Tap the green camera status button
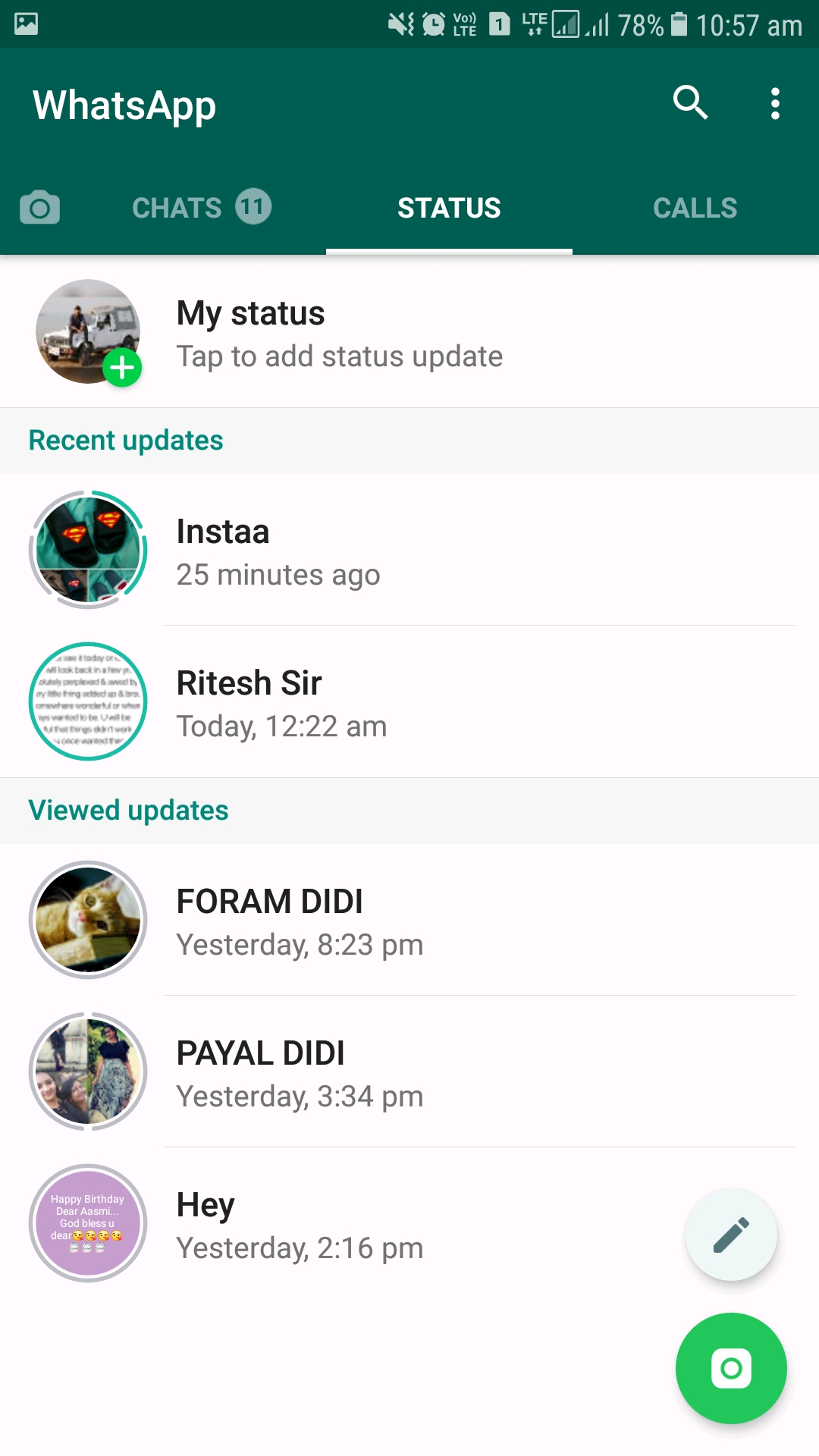The height and width of the screenshot is (1456, 819). [x=731, y=1368]
